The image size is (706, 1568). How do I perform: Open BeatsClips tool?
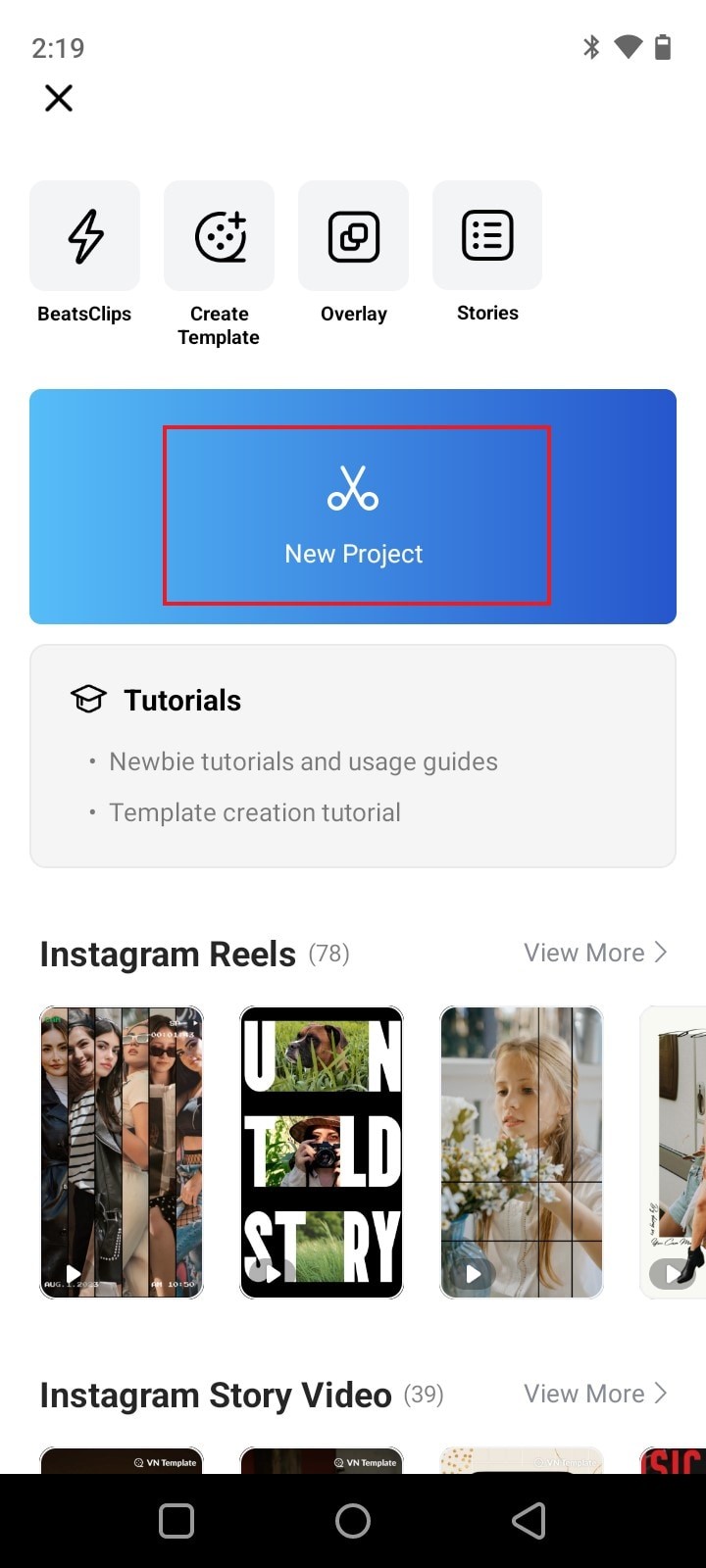(85, 236)
